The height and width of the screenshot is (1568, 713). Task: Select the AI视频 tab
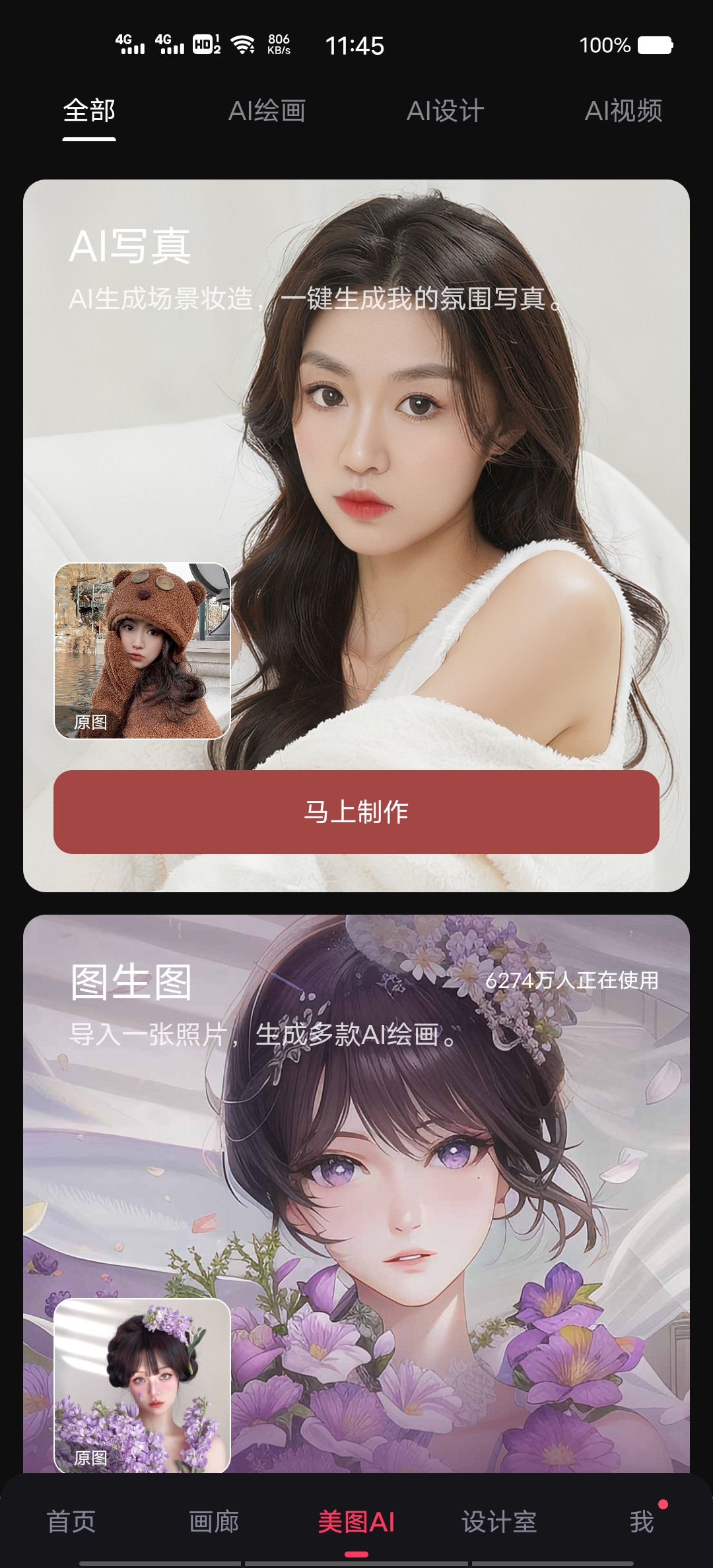tap(623, 111)
